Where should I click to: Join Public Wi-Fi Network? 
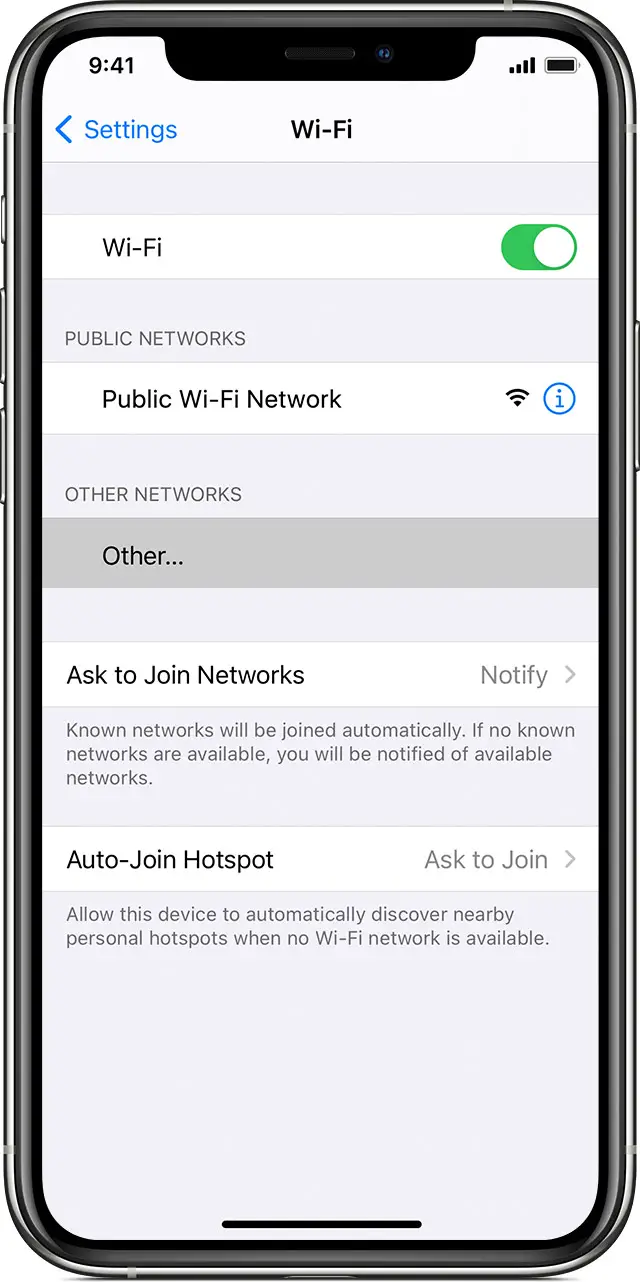(x=222, y=399)
